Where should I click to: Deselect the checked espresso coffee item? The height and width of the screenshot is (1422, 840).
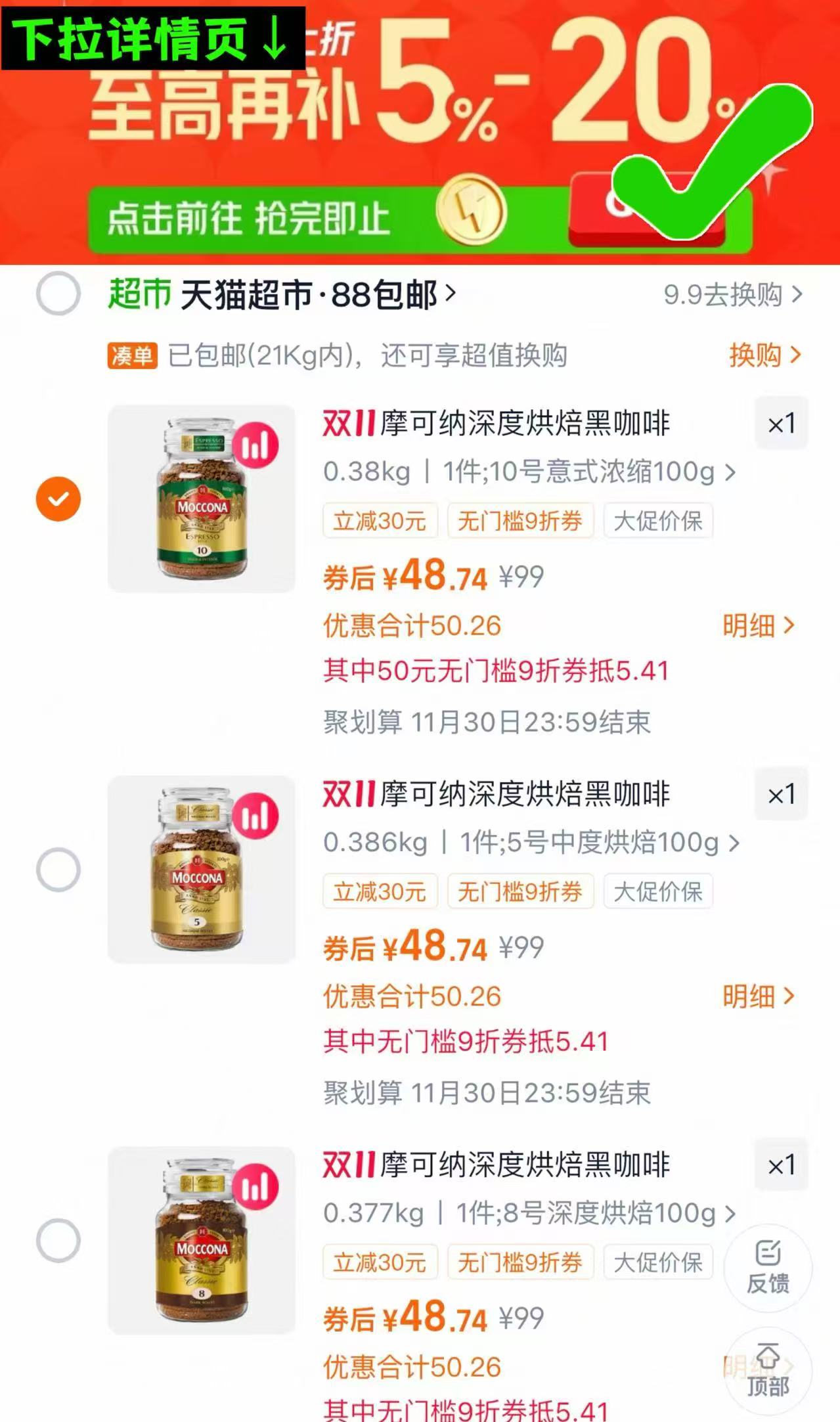pos(58,498)
